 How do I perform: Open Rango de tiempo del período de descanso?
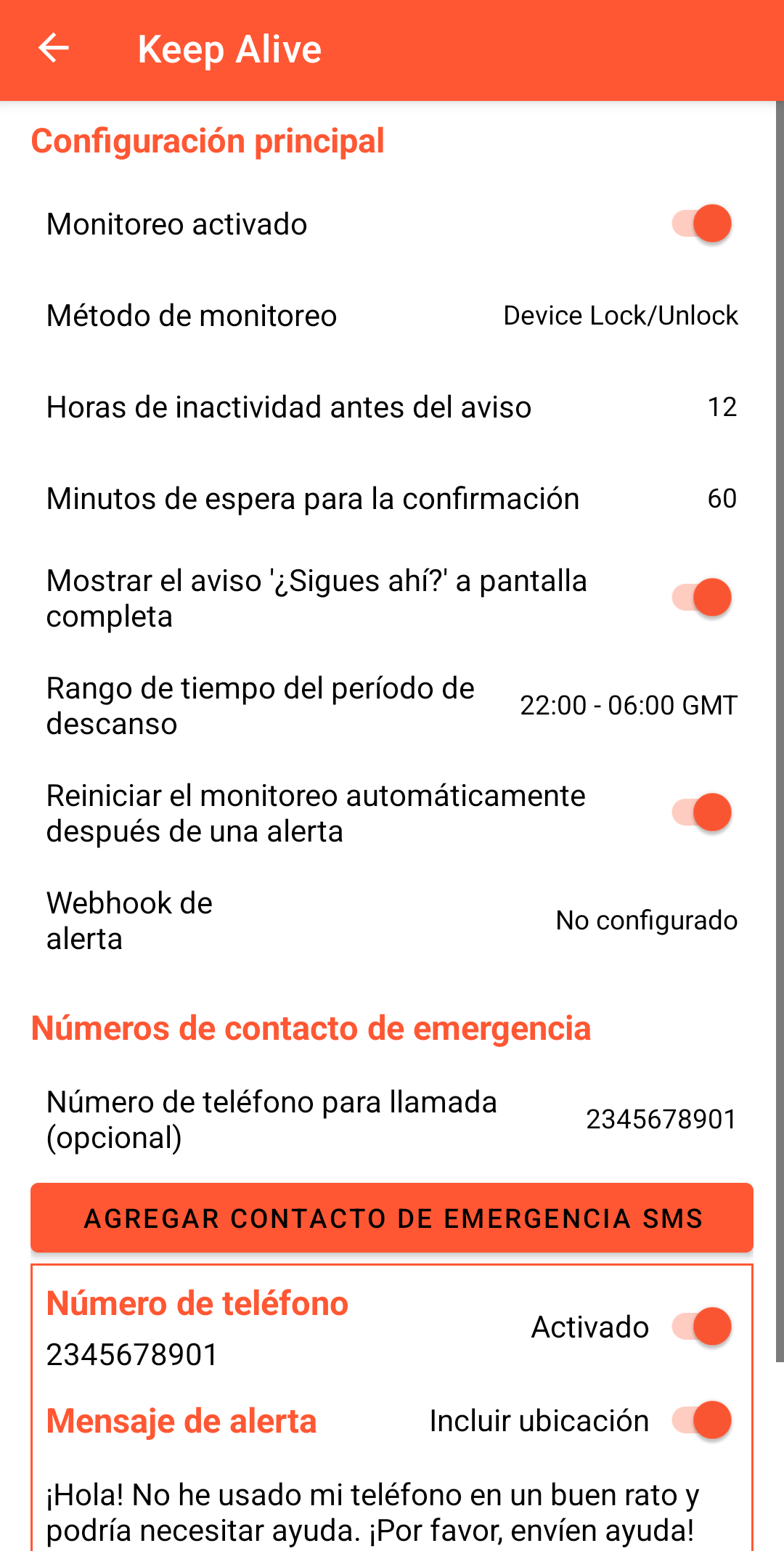click(392, 706)
